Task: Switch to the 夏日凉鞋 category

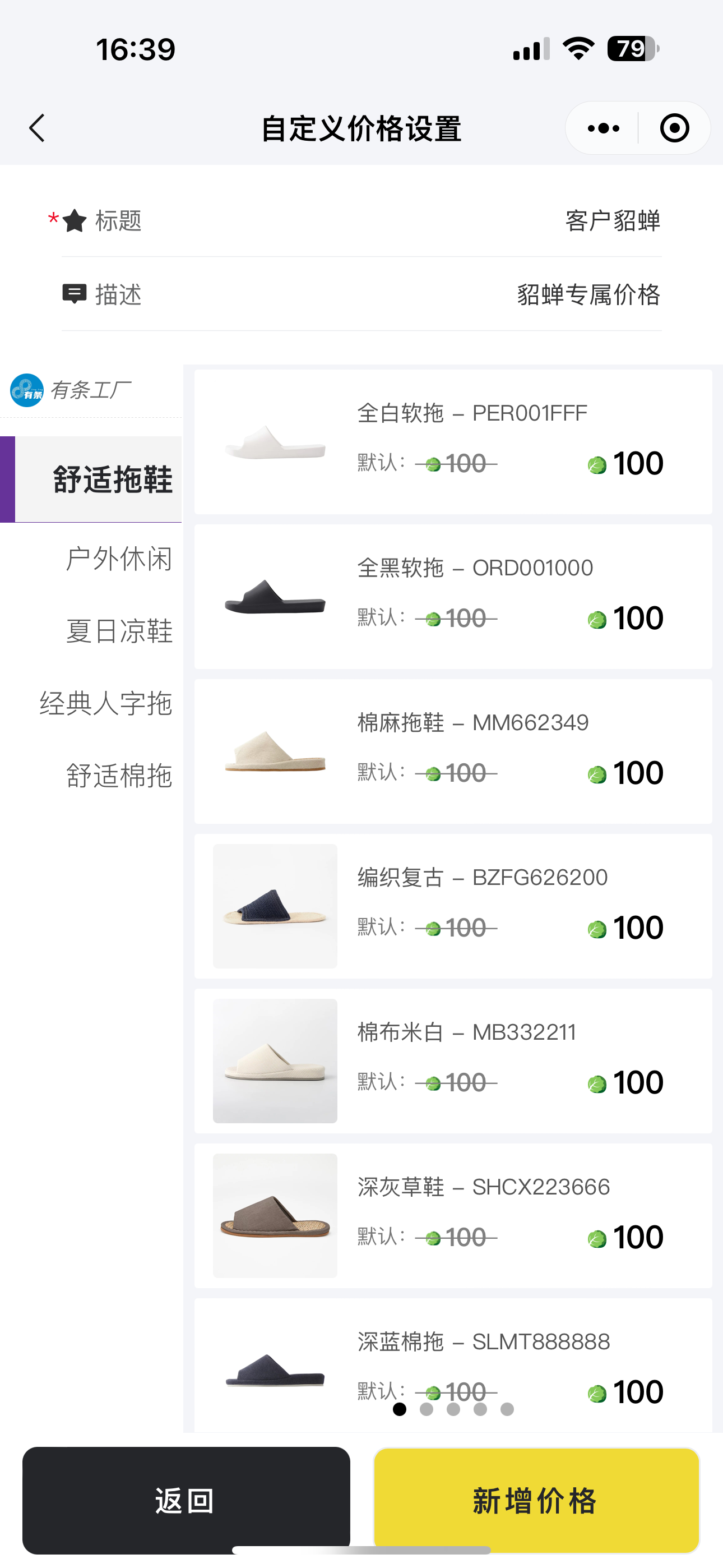Action: tap(119, 630)
